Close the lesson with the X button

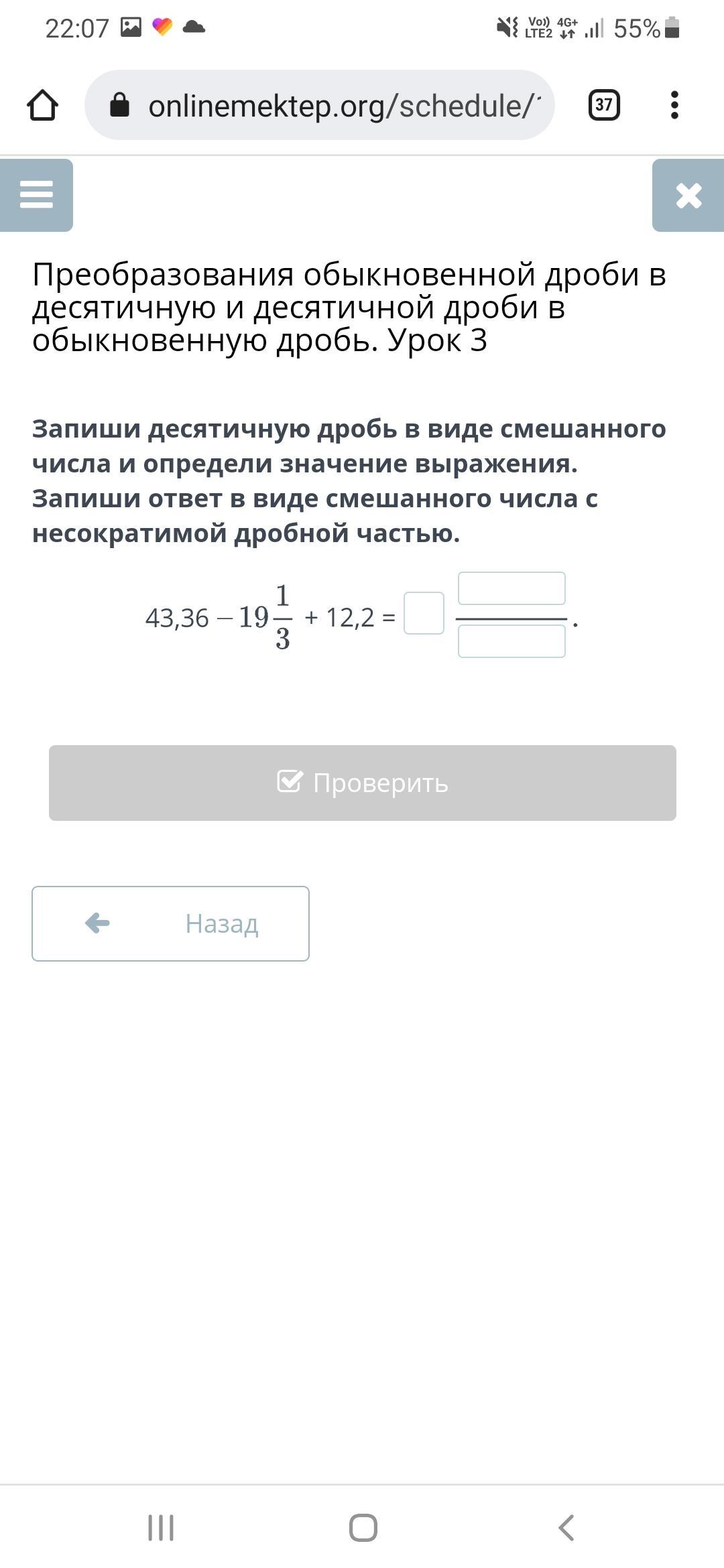688,195
